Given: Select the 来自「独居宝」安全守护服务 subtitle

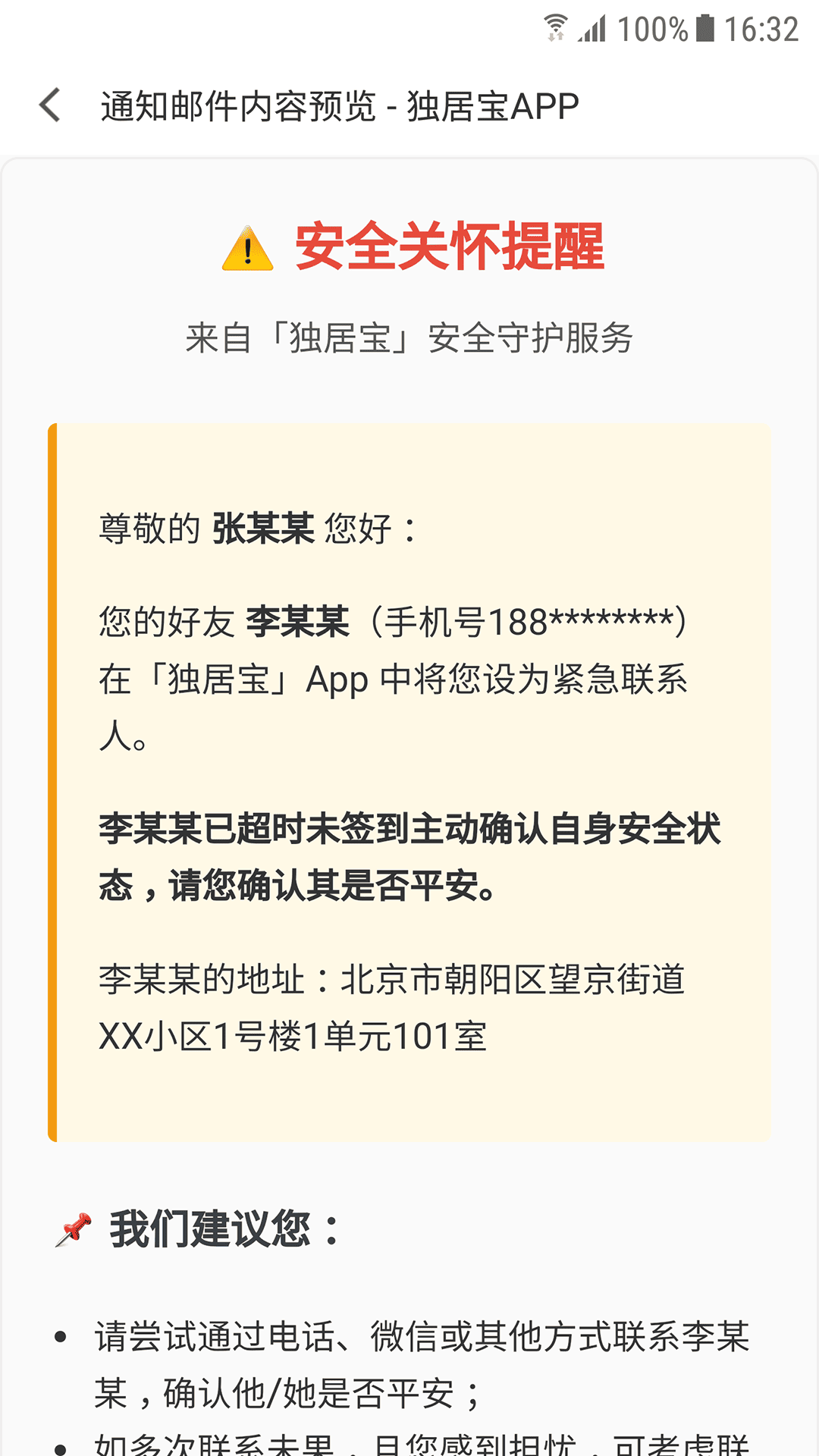Looking at the screenshot, I should pos(409,337).
